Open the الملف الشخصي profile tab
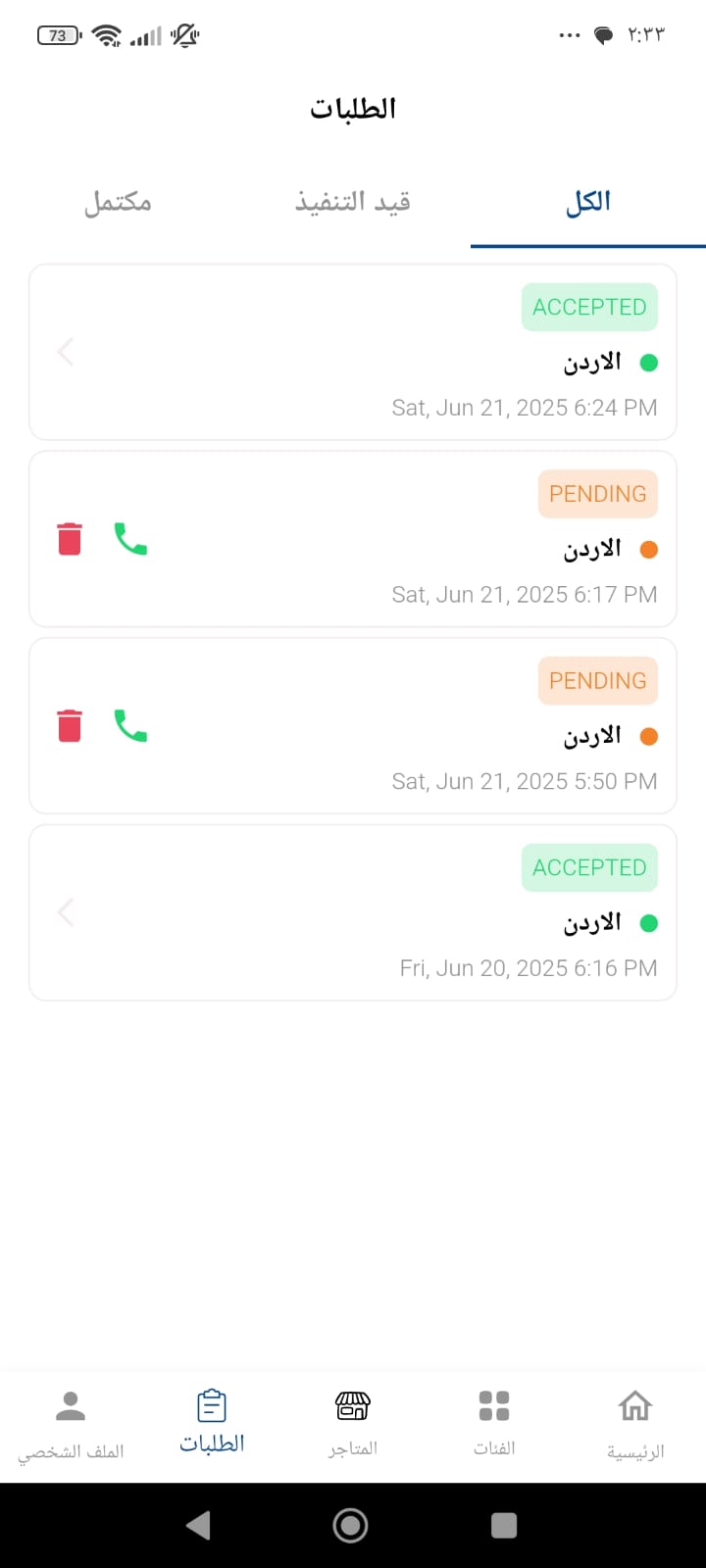The image size is (706, 1568). [x=71, y=1425]
